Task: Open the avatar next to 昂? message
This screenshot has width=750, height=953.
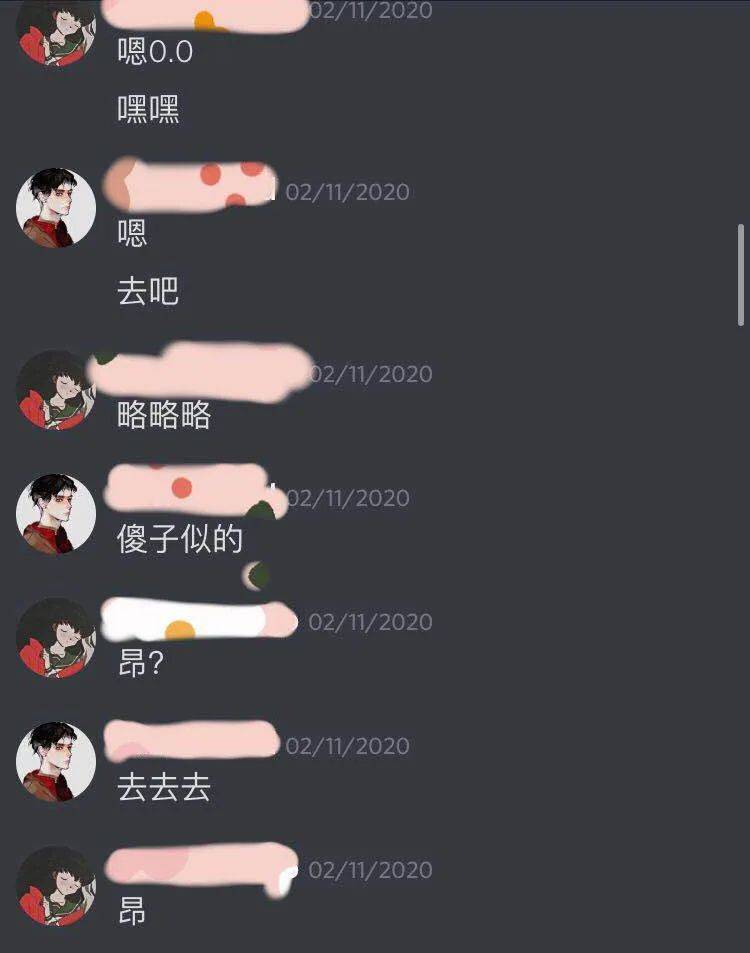Action: tap(56, 638)
